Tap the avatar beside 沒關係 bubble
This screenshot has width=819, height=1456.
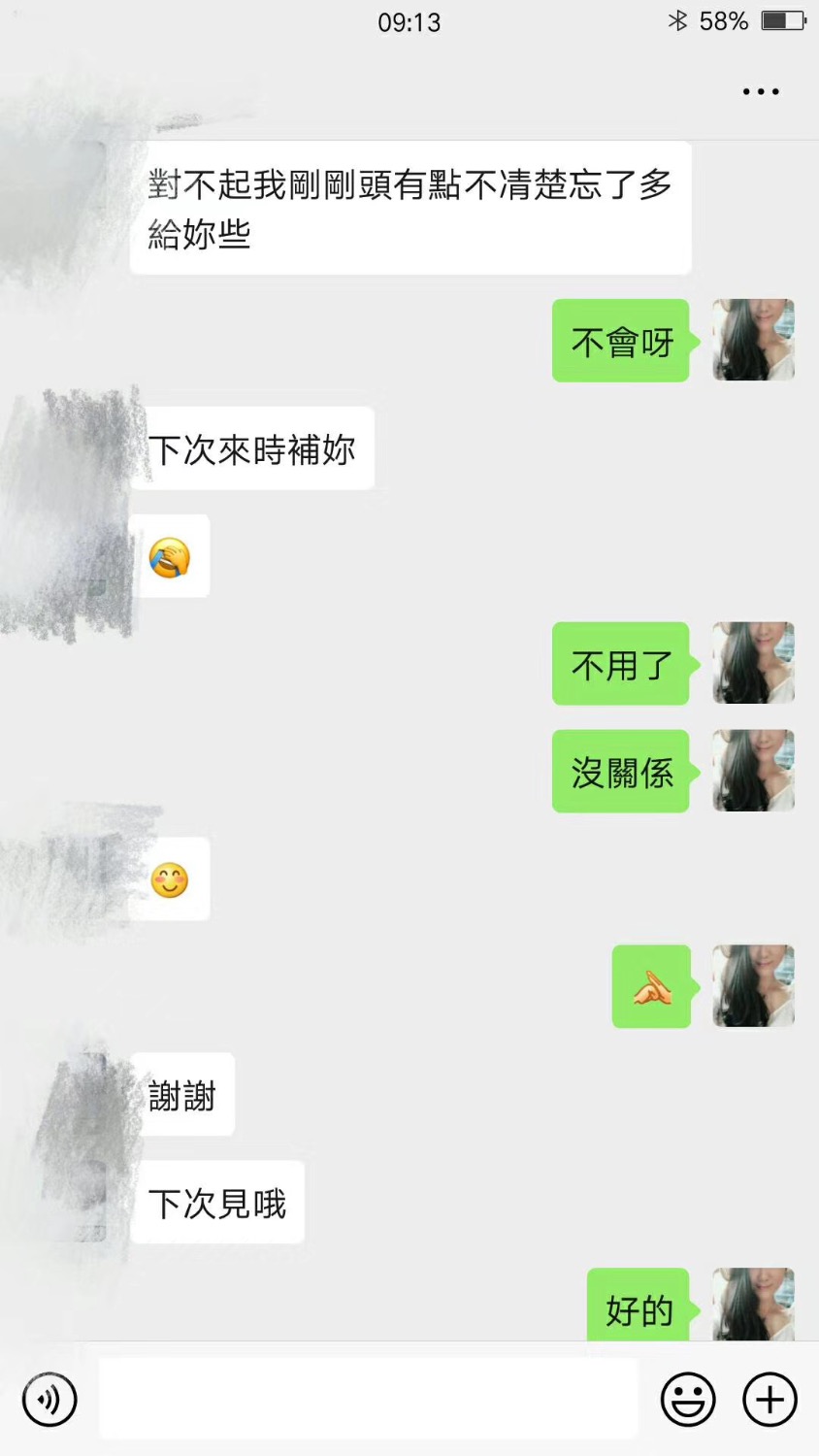click(753, 771)
